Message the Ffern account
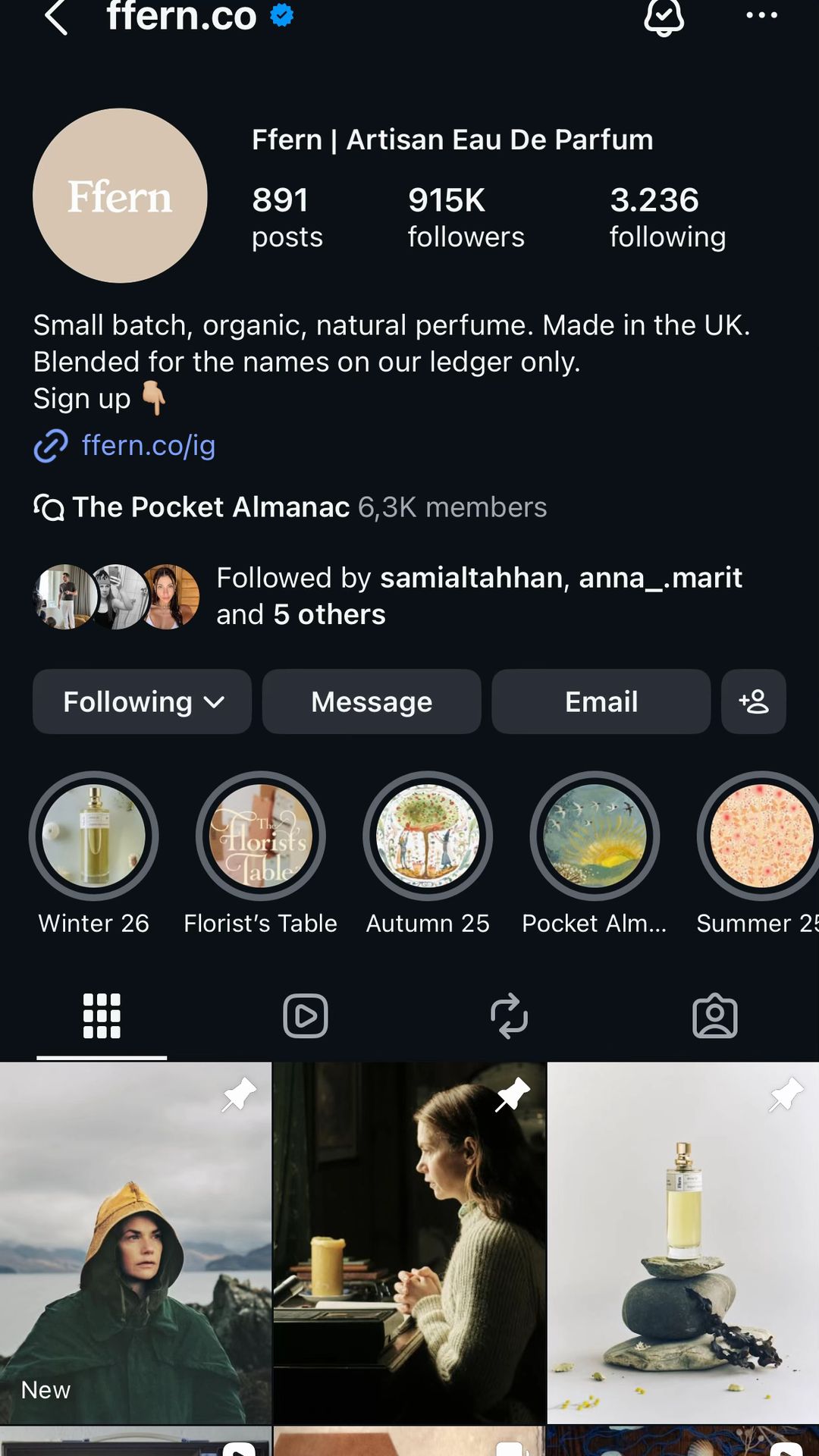The width and height of the screenshot is (819, 1456). (x=372, y=701)
